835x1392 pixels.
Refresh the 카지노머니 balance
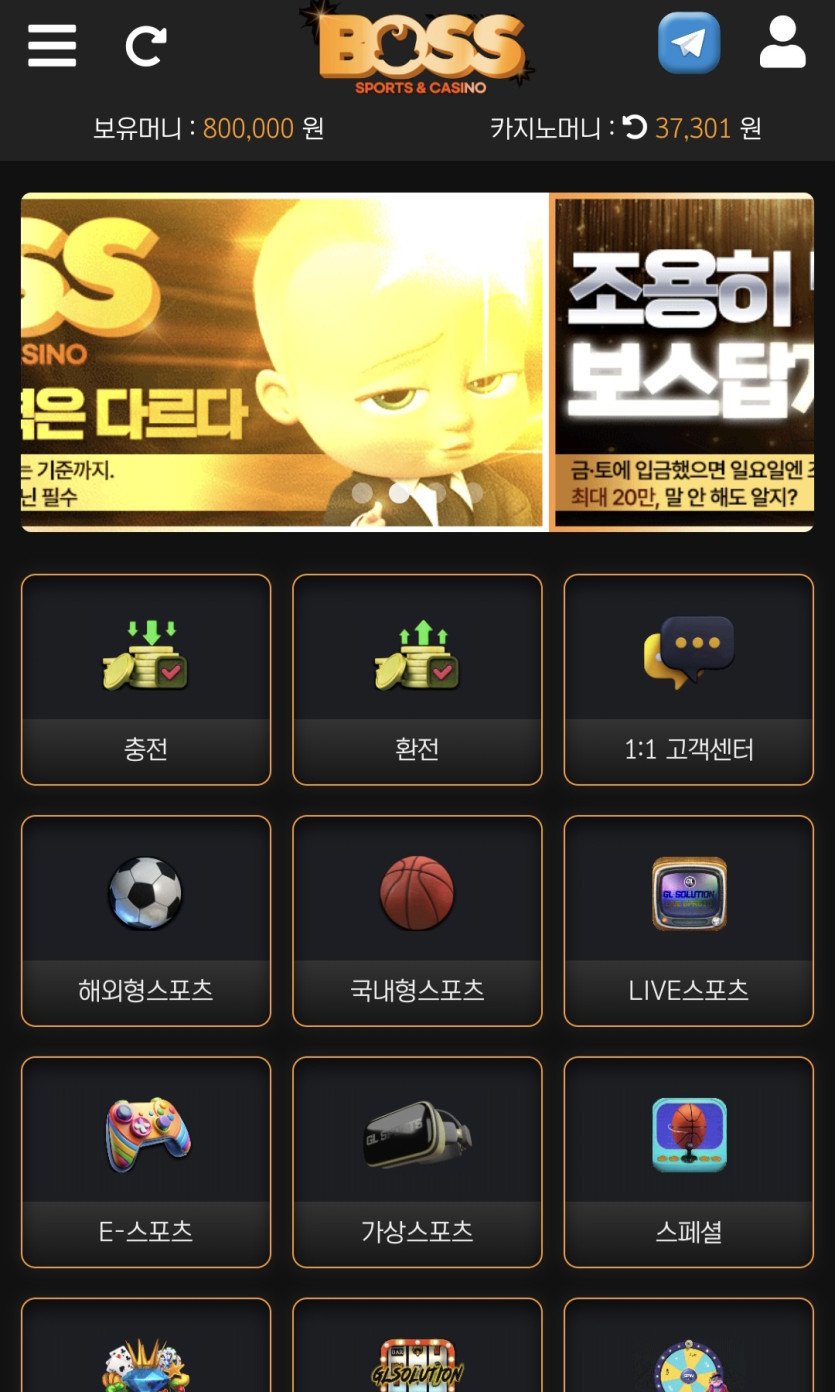click(635, 128)
